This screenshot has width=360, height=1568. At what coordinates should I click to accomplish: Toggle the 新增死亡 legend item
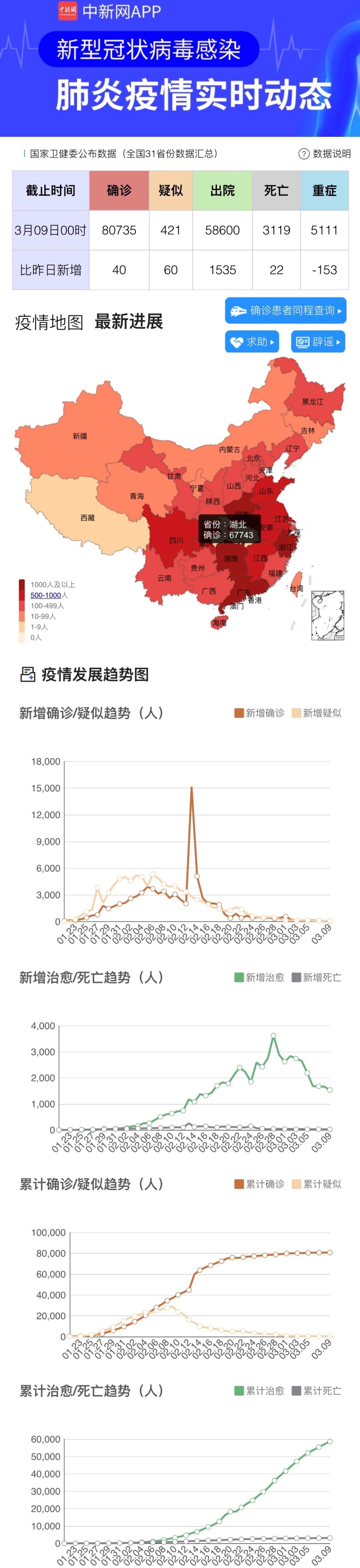coord(317,977)
